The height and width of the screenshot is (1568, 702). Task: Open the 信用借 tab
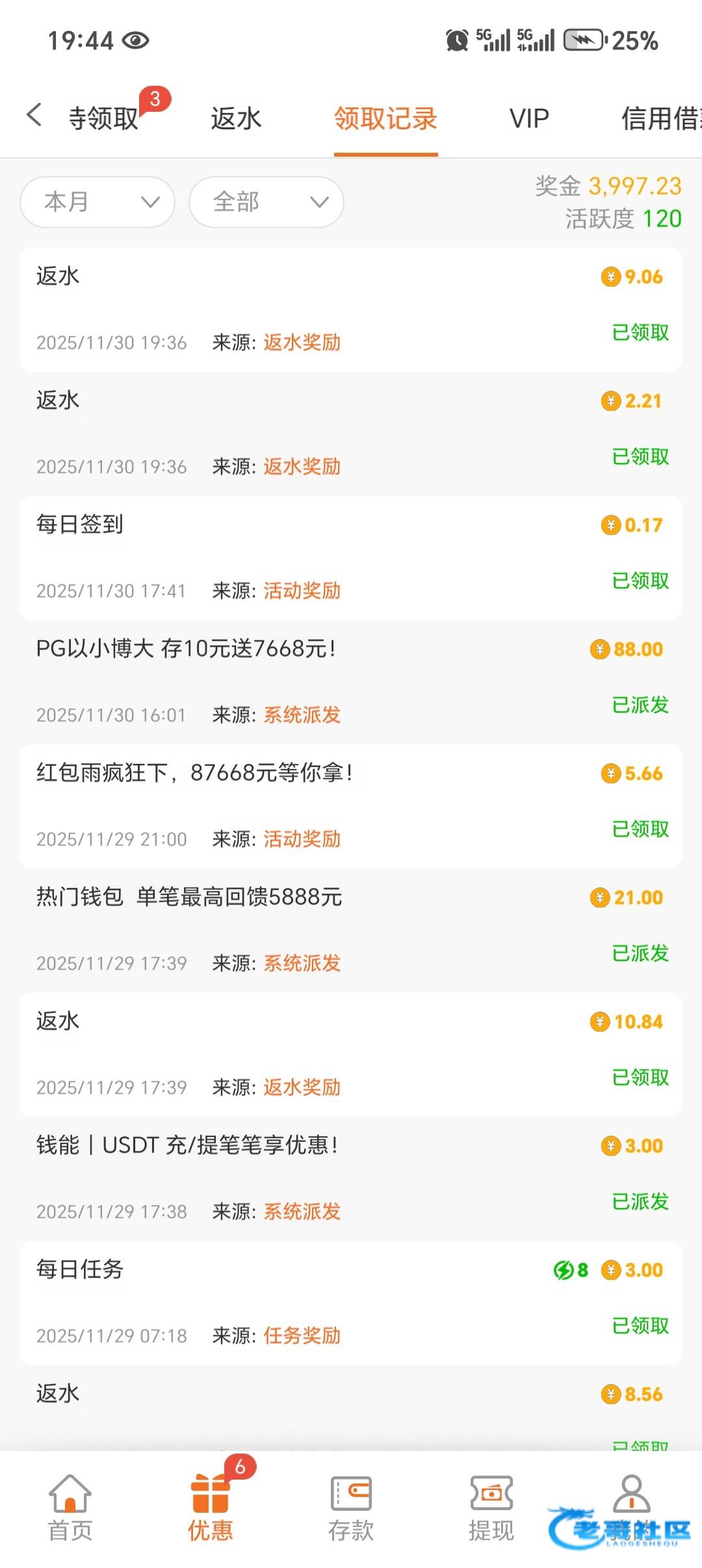[661, 118]
